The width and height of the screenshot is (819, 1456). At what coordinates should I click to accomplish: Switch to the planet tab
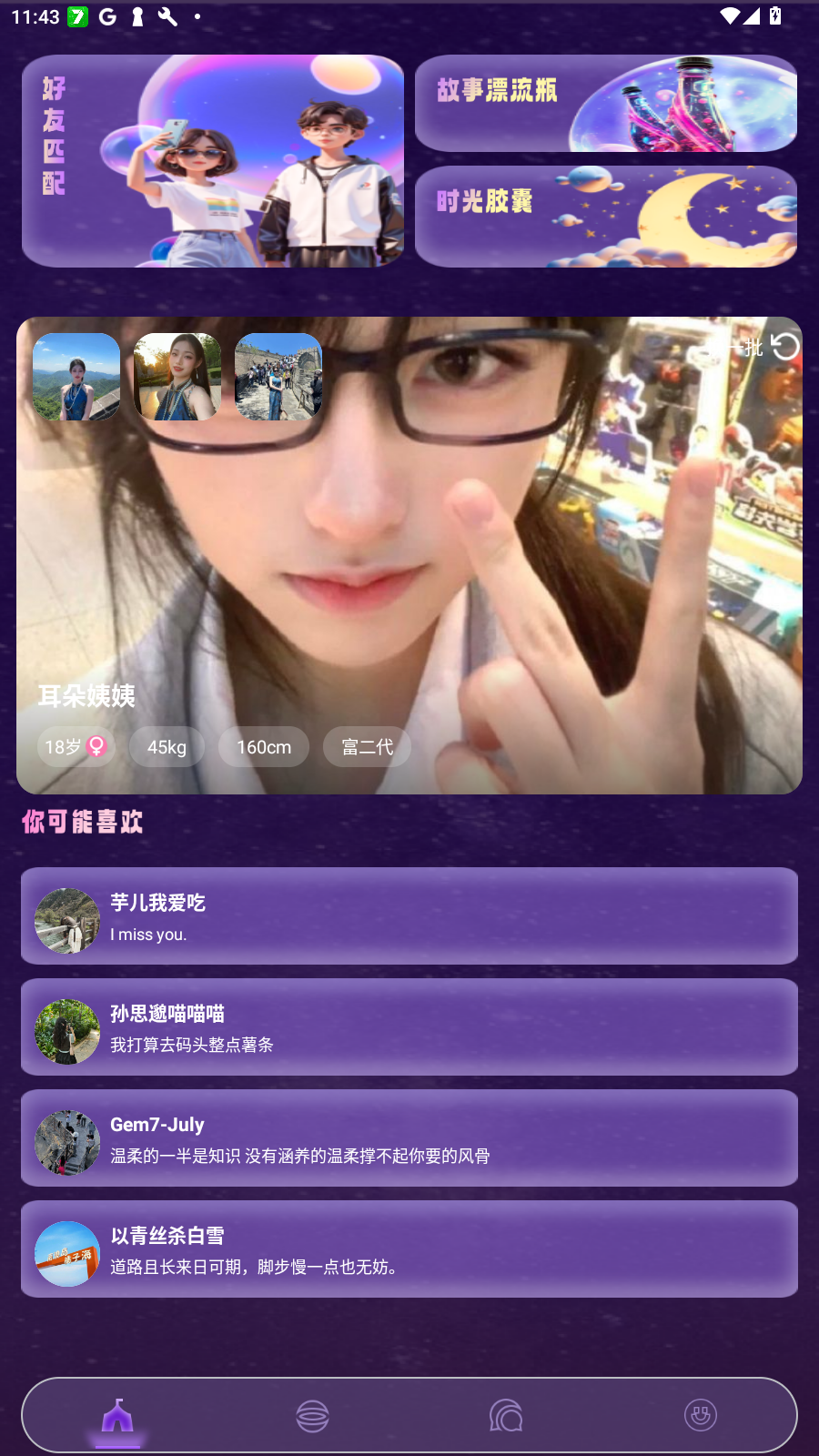tap(312, 1416)
